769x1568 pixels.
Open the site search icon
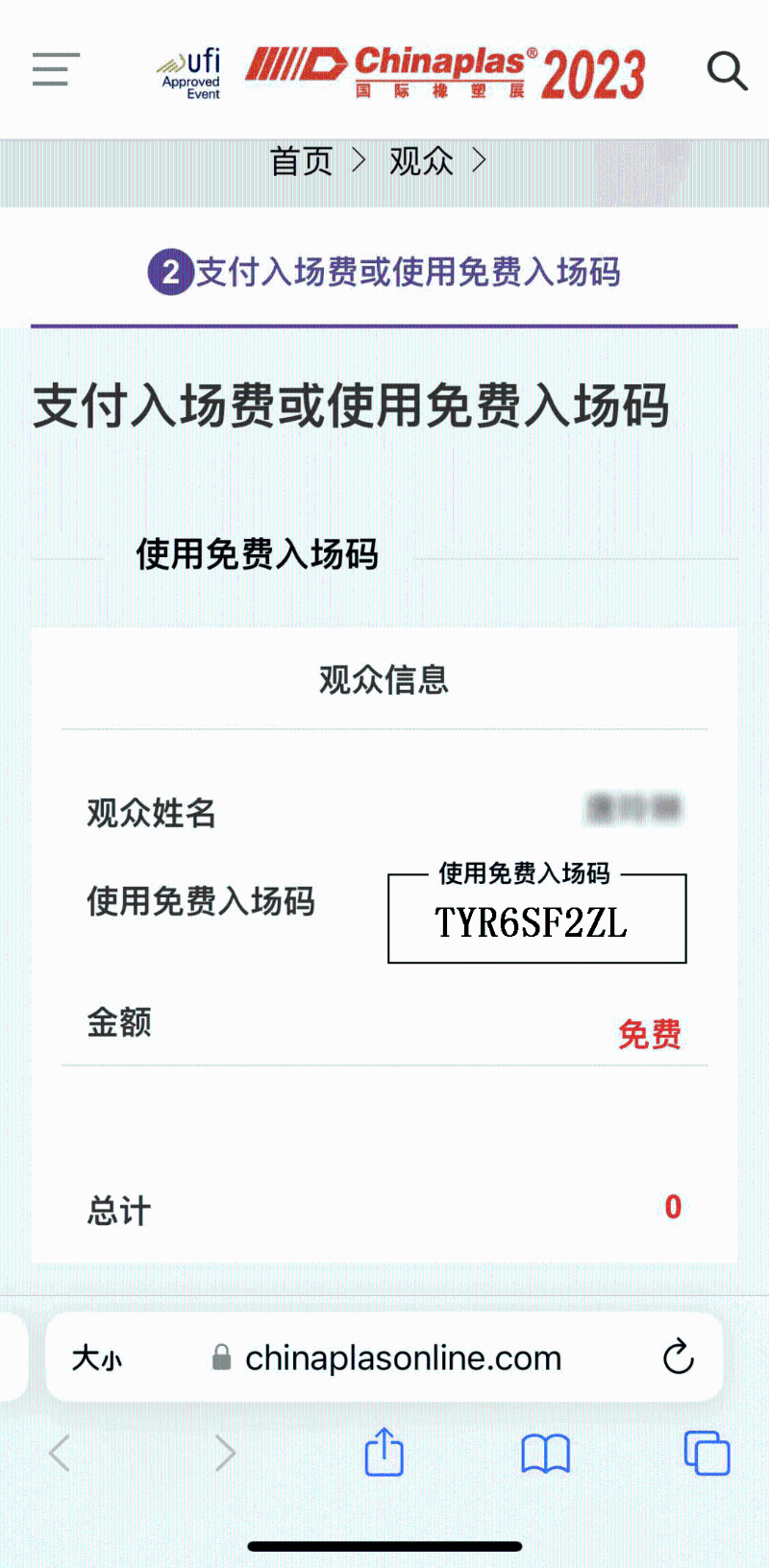tap(727, 71)
